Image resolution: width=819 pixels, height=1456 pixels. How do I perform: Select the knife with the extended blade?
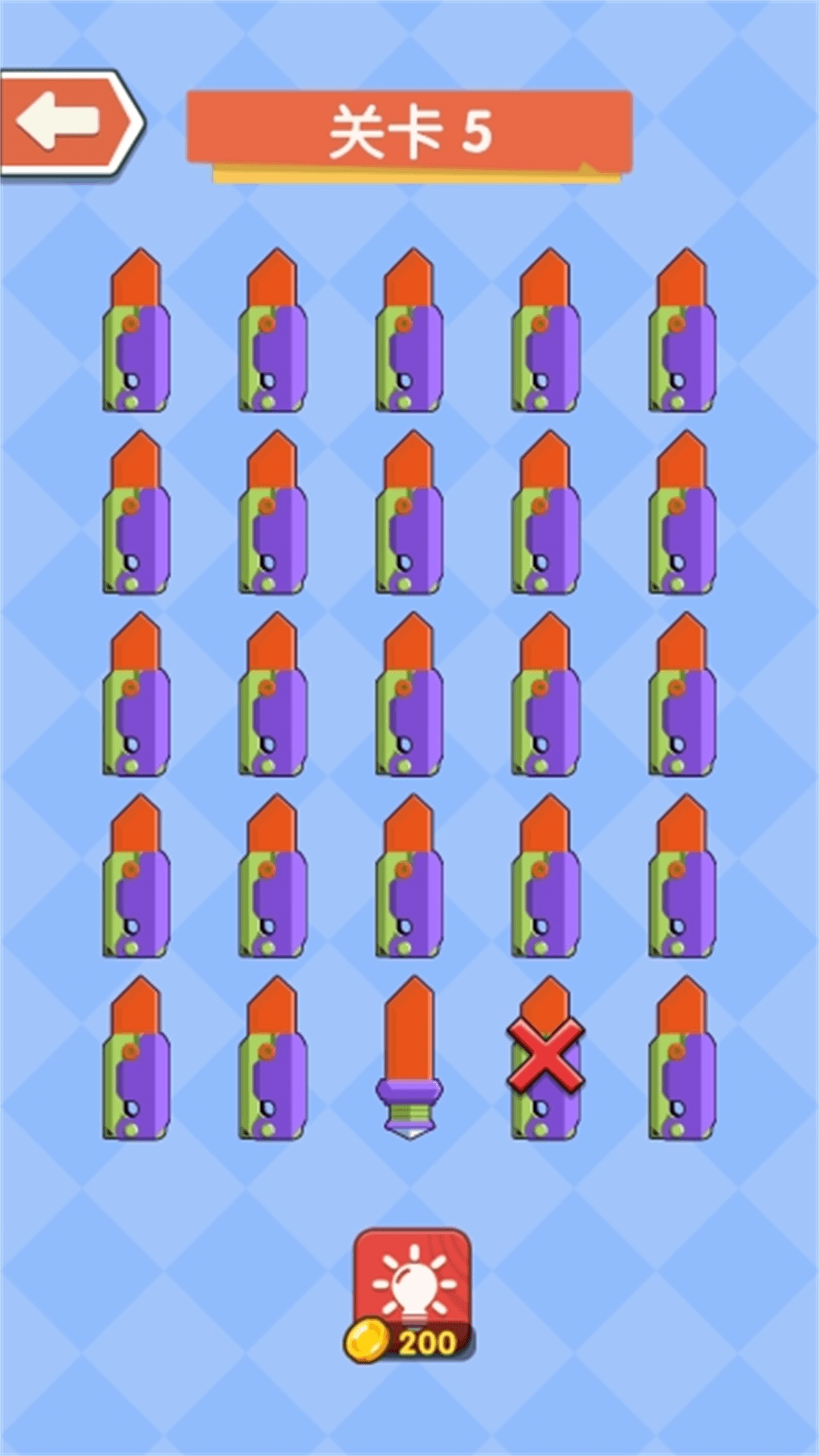click(x=409, y=1058)
